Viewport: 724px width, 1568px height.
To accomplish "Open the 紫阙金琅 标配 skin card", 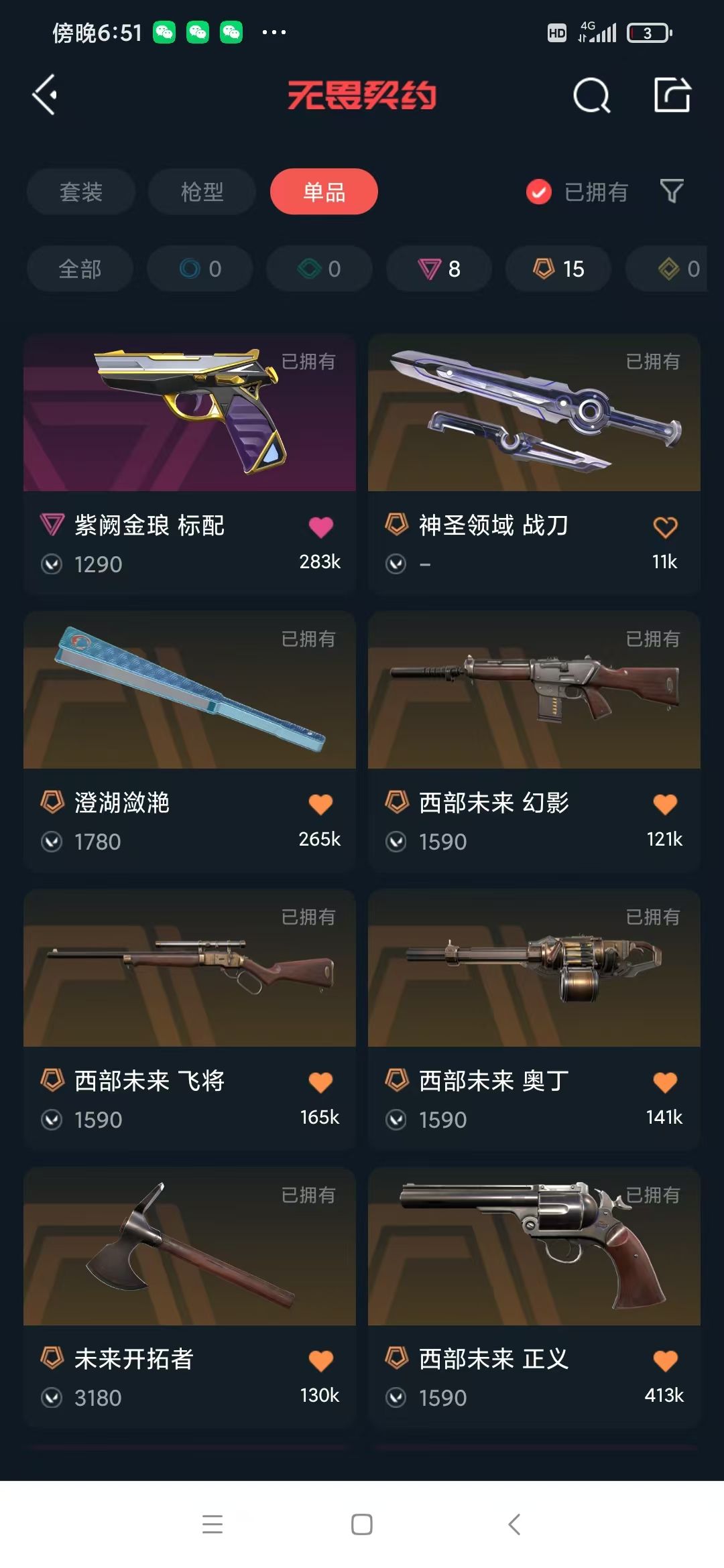I will pyautogui.click(x=190, y=464).
